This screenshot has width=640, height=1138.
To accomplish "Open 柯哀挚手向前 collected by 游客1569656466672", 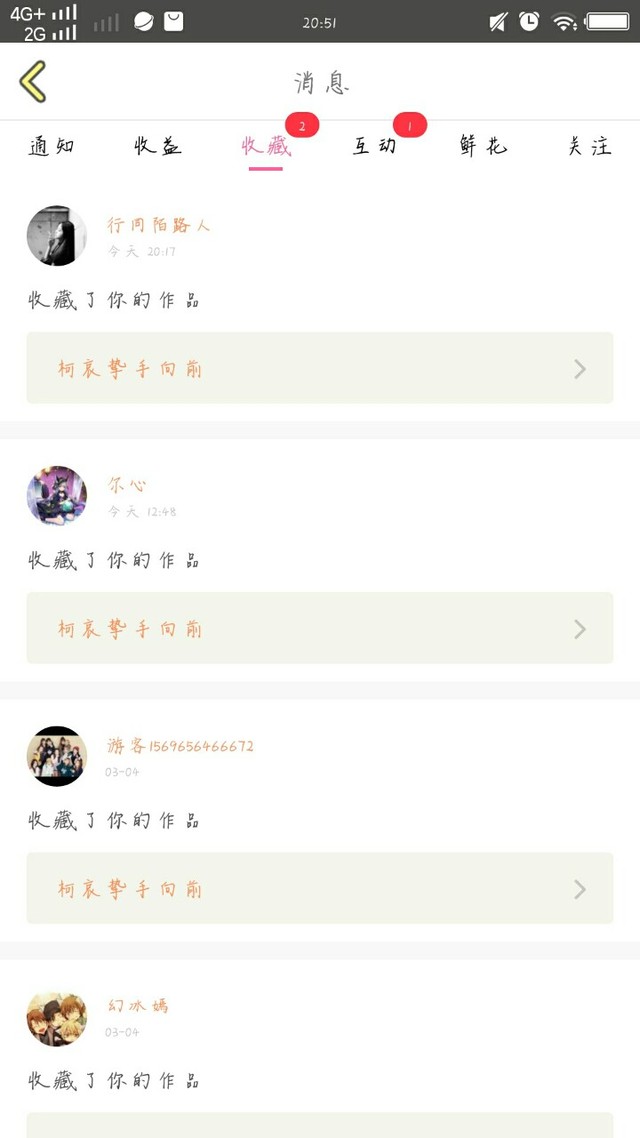I will [319, 888].
